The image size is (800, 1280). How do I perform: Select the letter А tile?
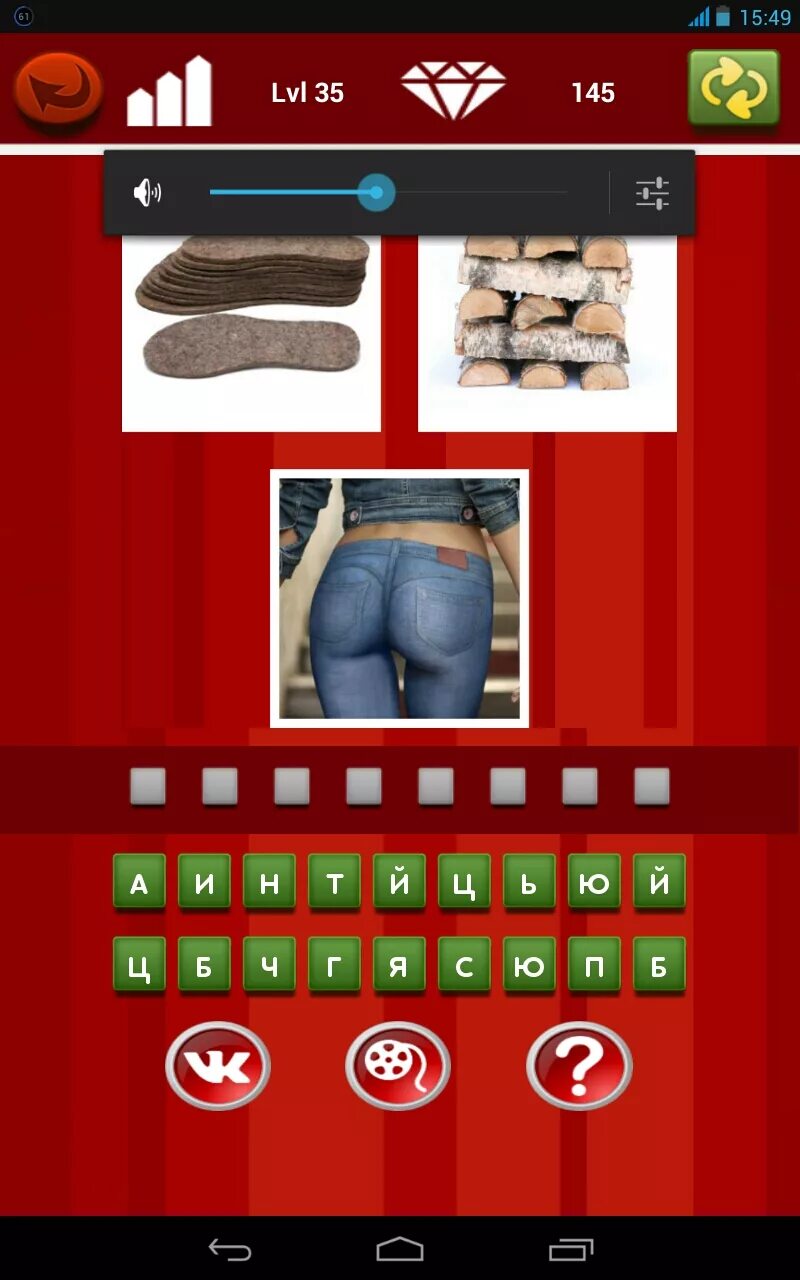click(x=139, y=882)
